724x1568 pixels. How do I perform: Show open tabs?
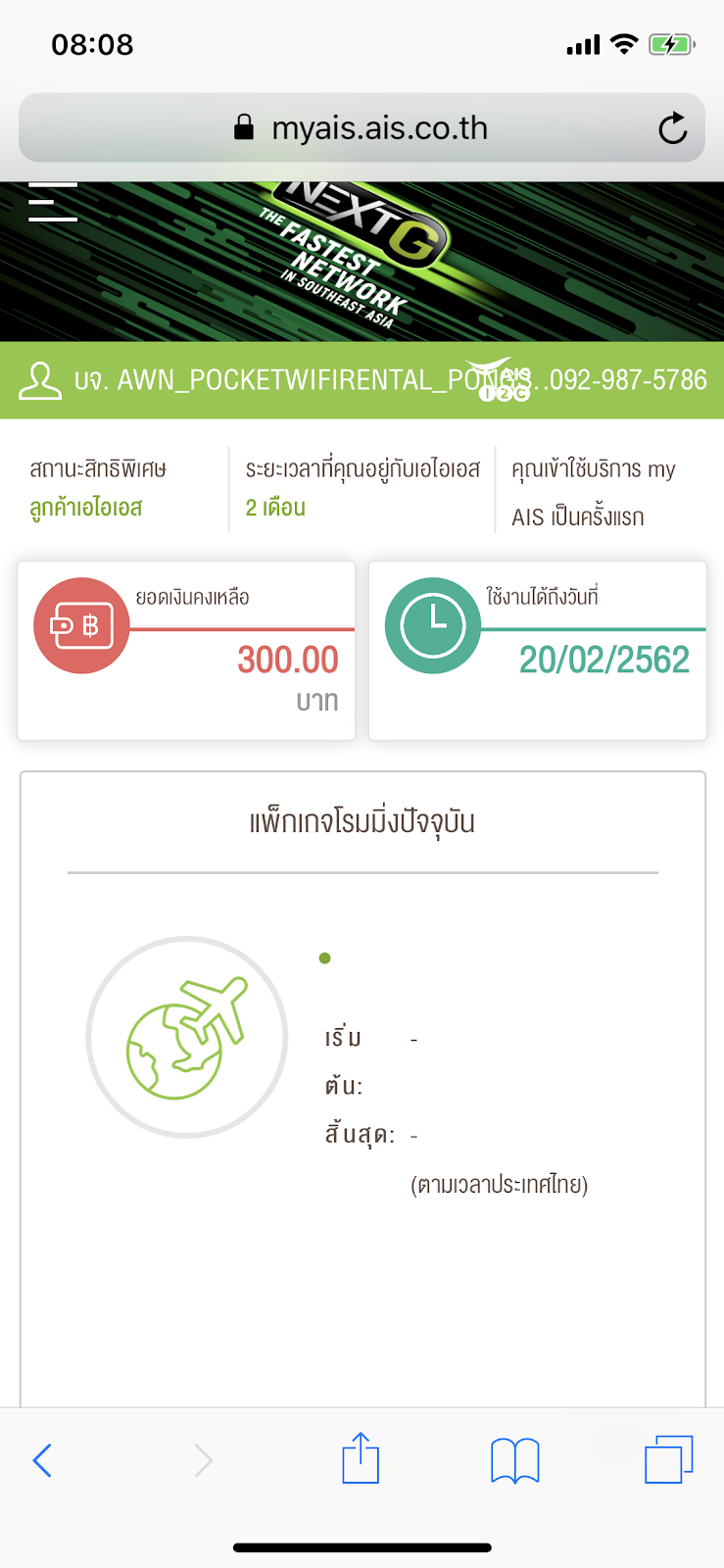click(x=668, y=1459)
